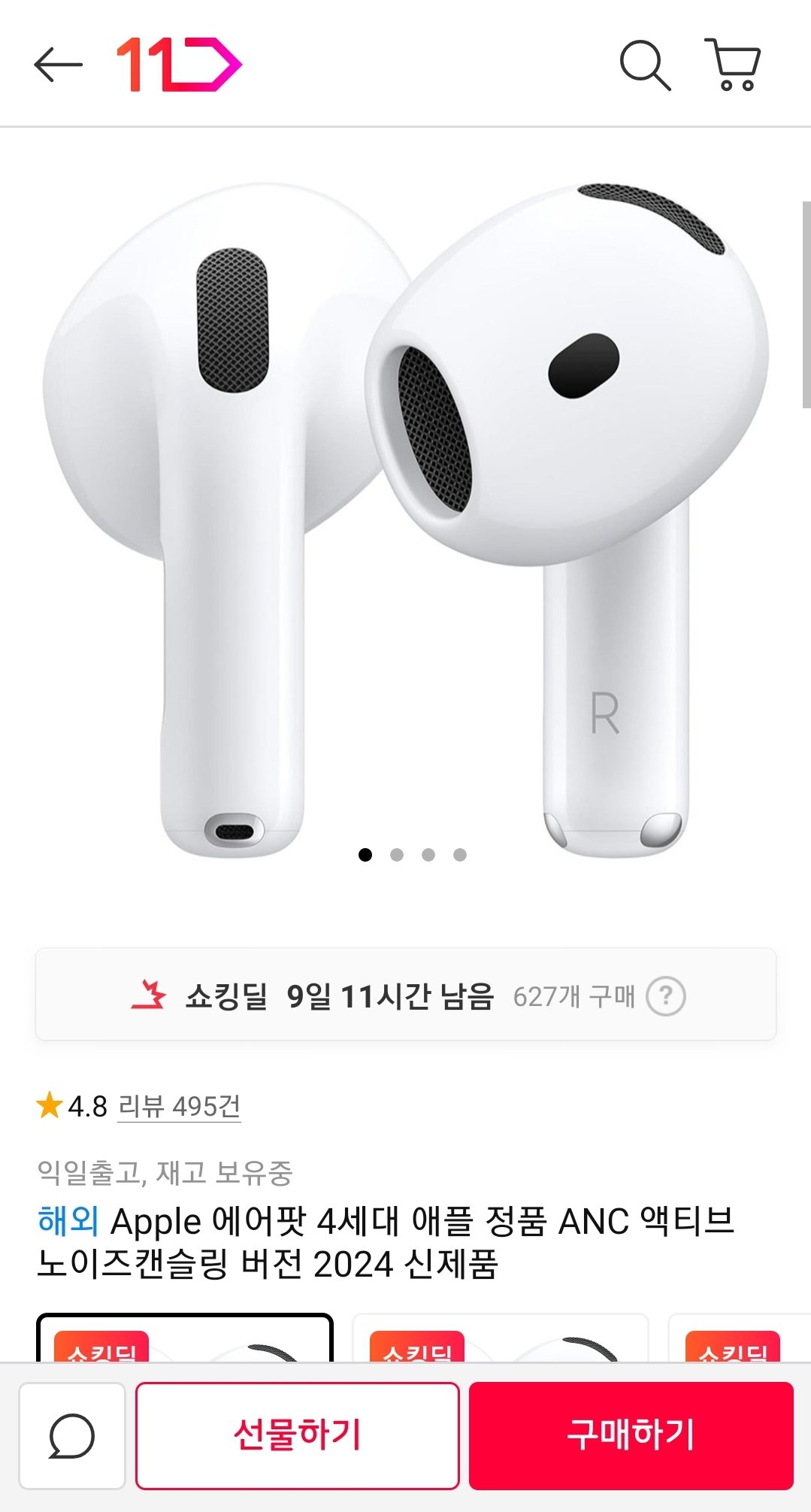Open the 495 reviews link
811x1512 pixels.
(x=179, y=1106)
